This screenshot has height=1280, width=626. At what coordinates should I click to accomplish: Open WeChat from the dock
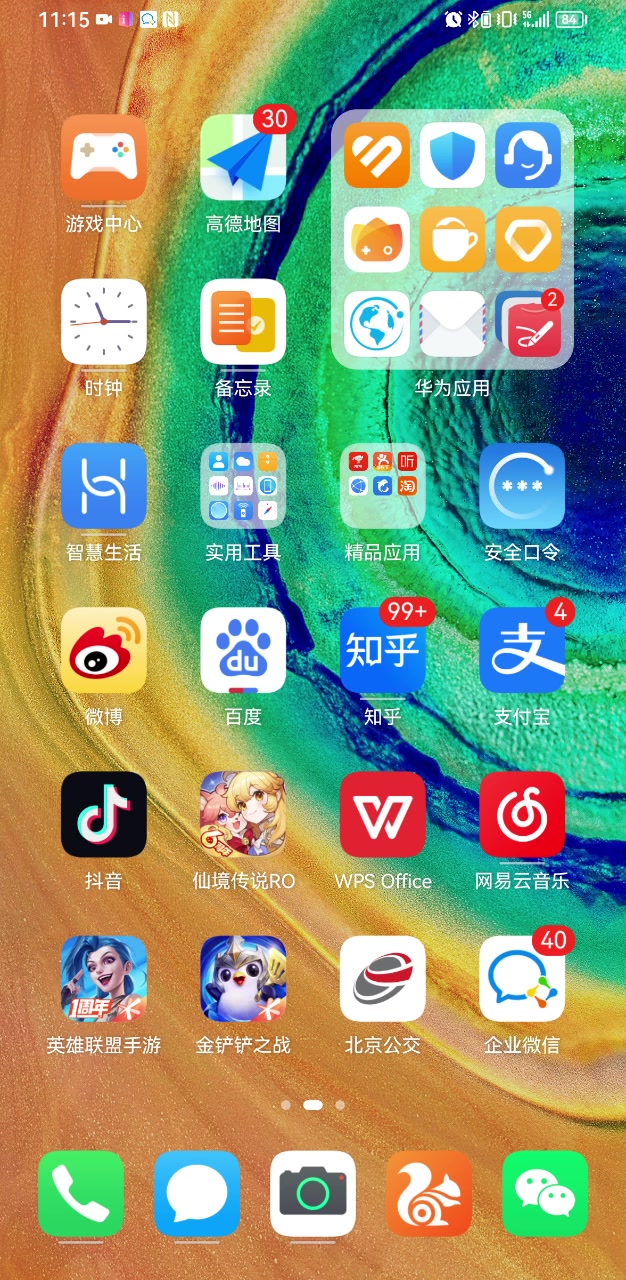pyautogui.click(x=545, y=1193)
